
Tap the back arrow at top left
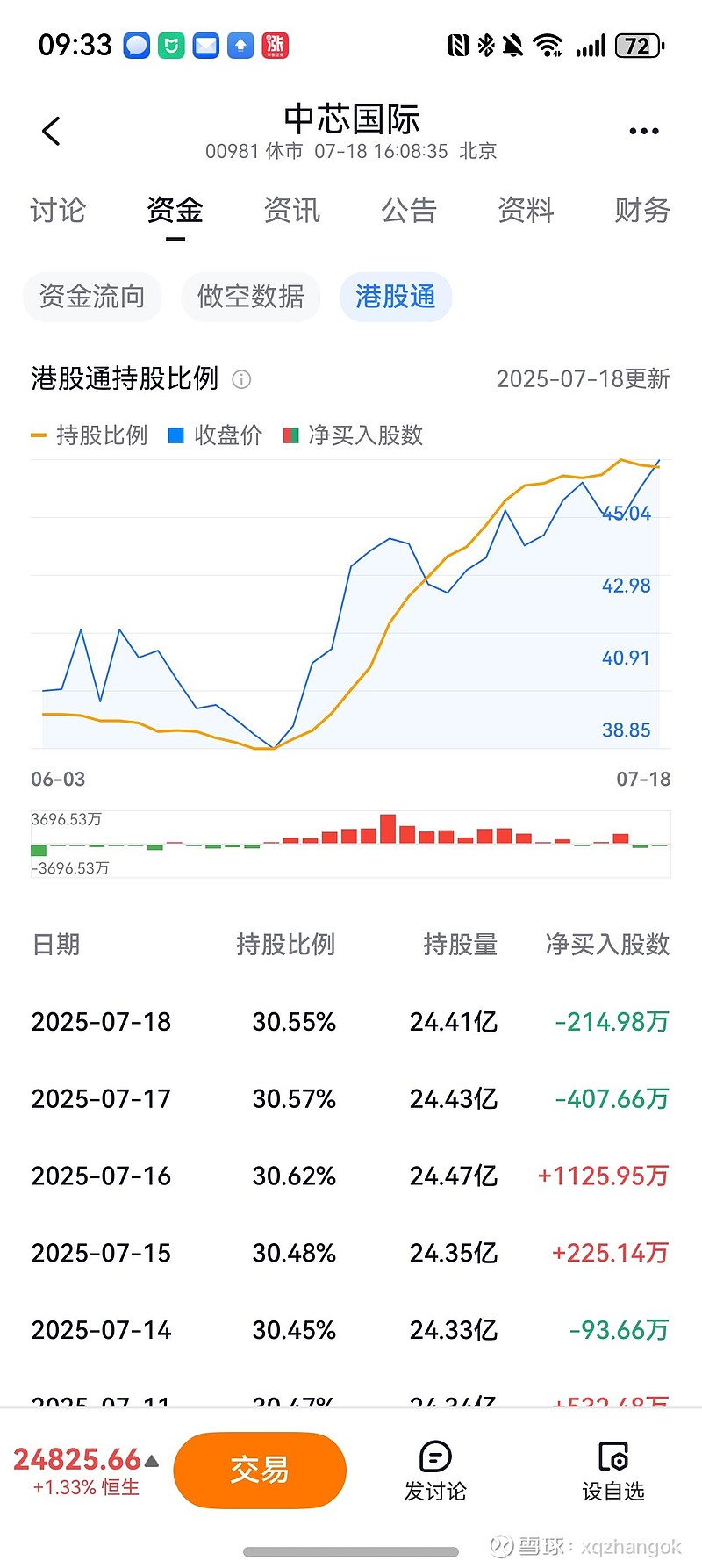click(x=50, y=129)
